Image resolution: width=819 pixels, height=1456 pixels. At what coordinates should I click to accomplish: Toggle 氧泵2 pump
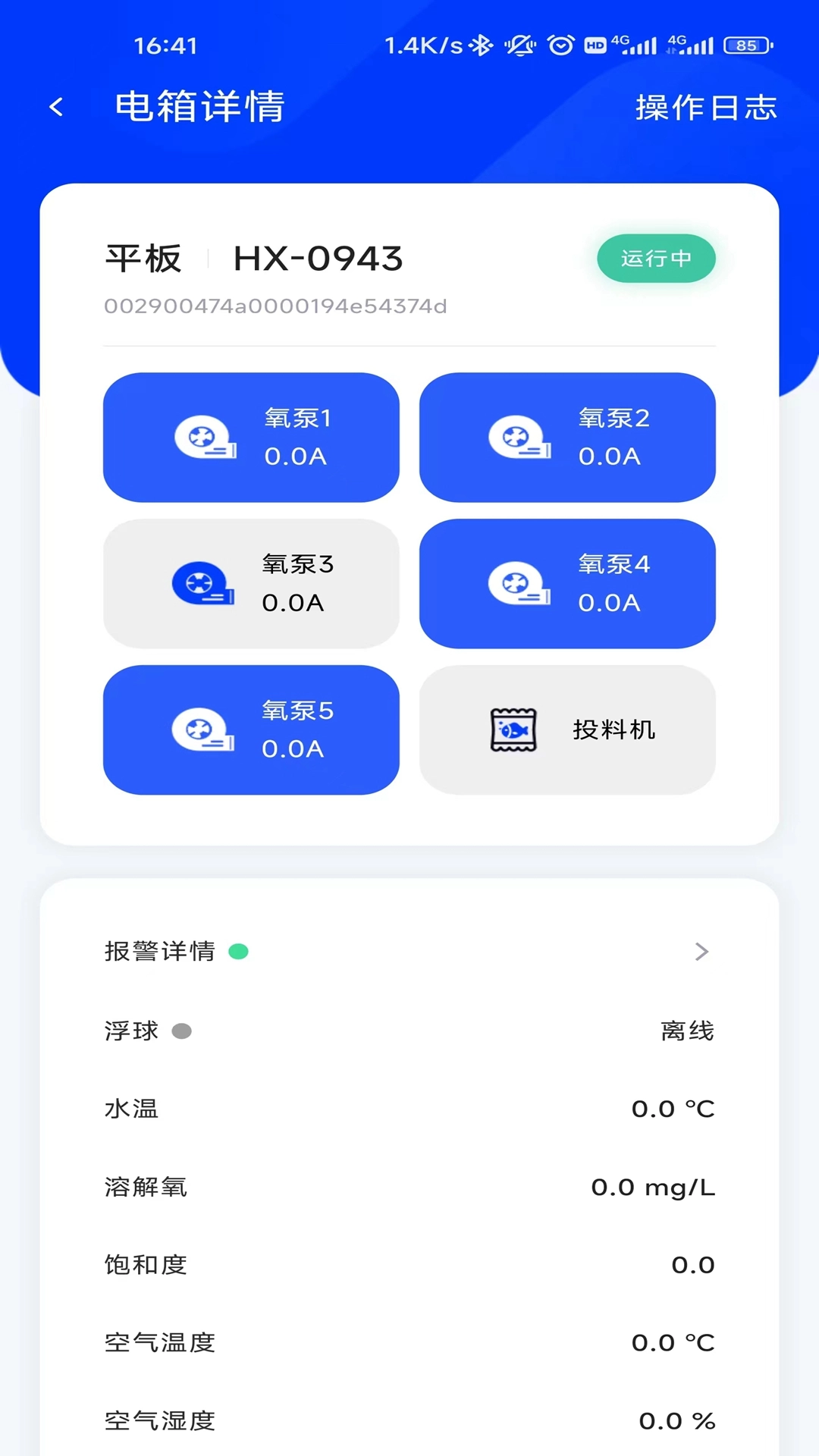pos(567,438)
